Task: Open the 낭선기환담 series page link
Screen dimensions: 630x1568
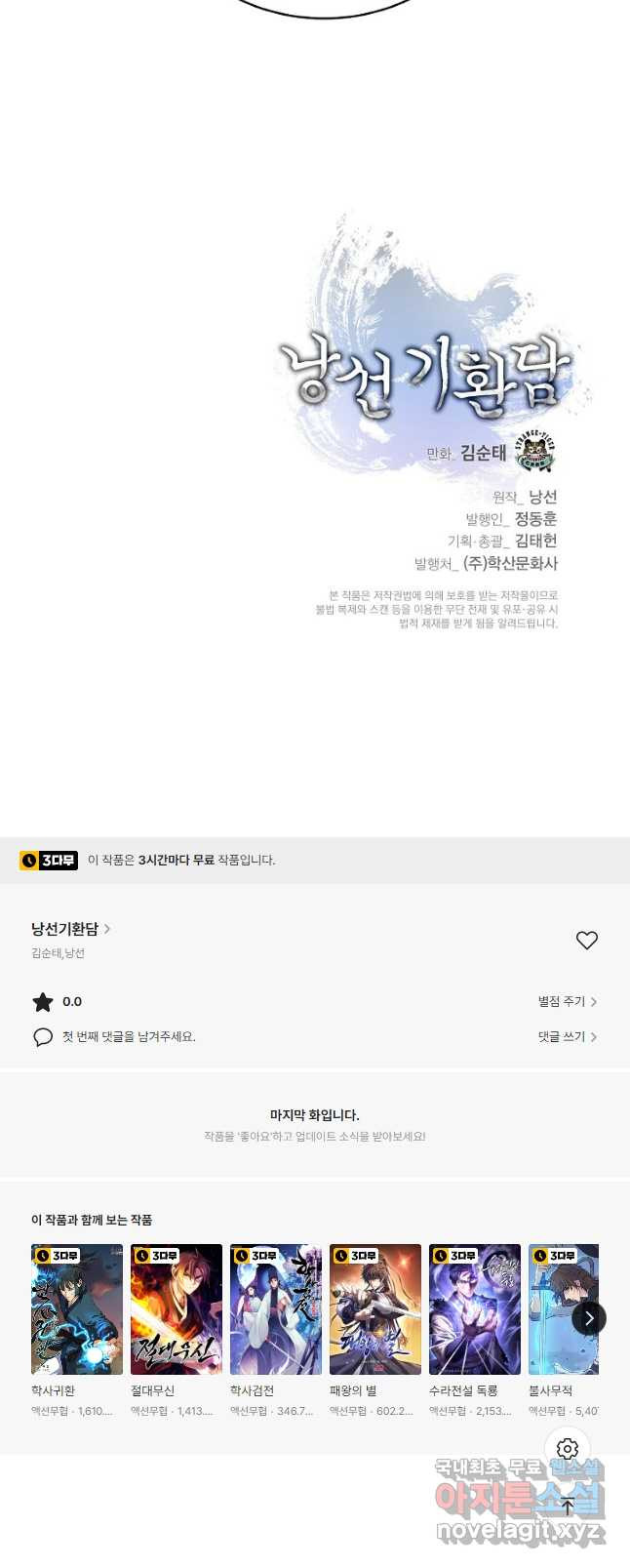Action: click(x=70, y=929)
